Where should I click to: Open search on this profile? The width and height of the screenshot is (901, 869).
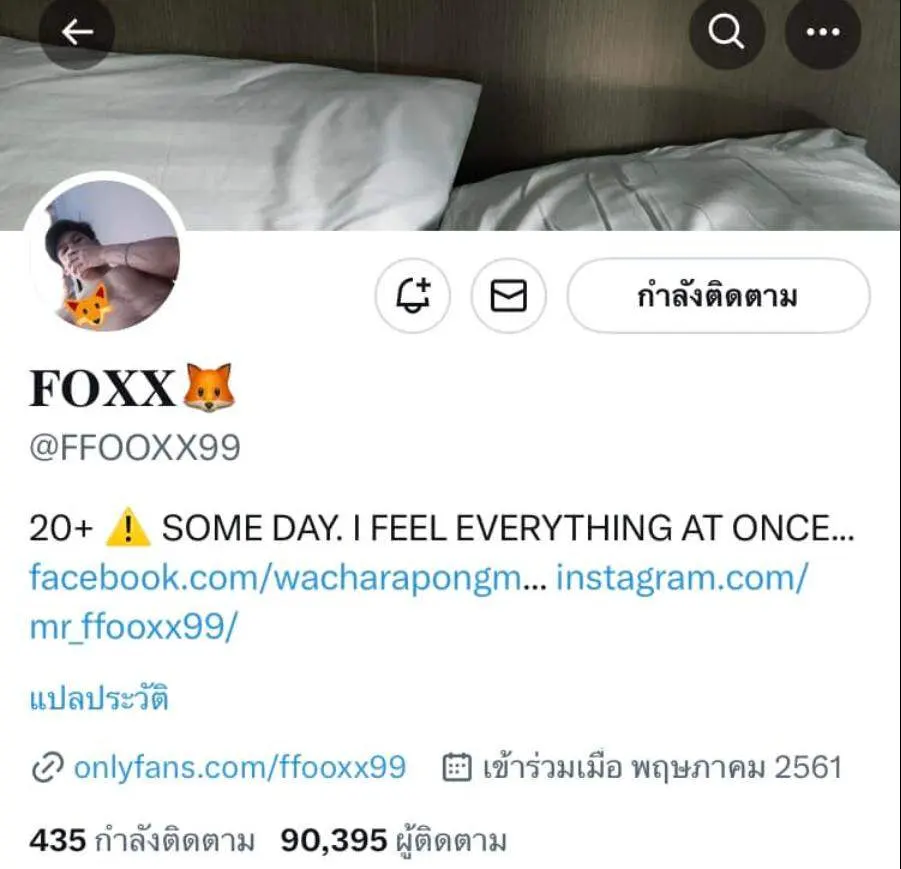[727, 32]
